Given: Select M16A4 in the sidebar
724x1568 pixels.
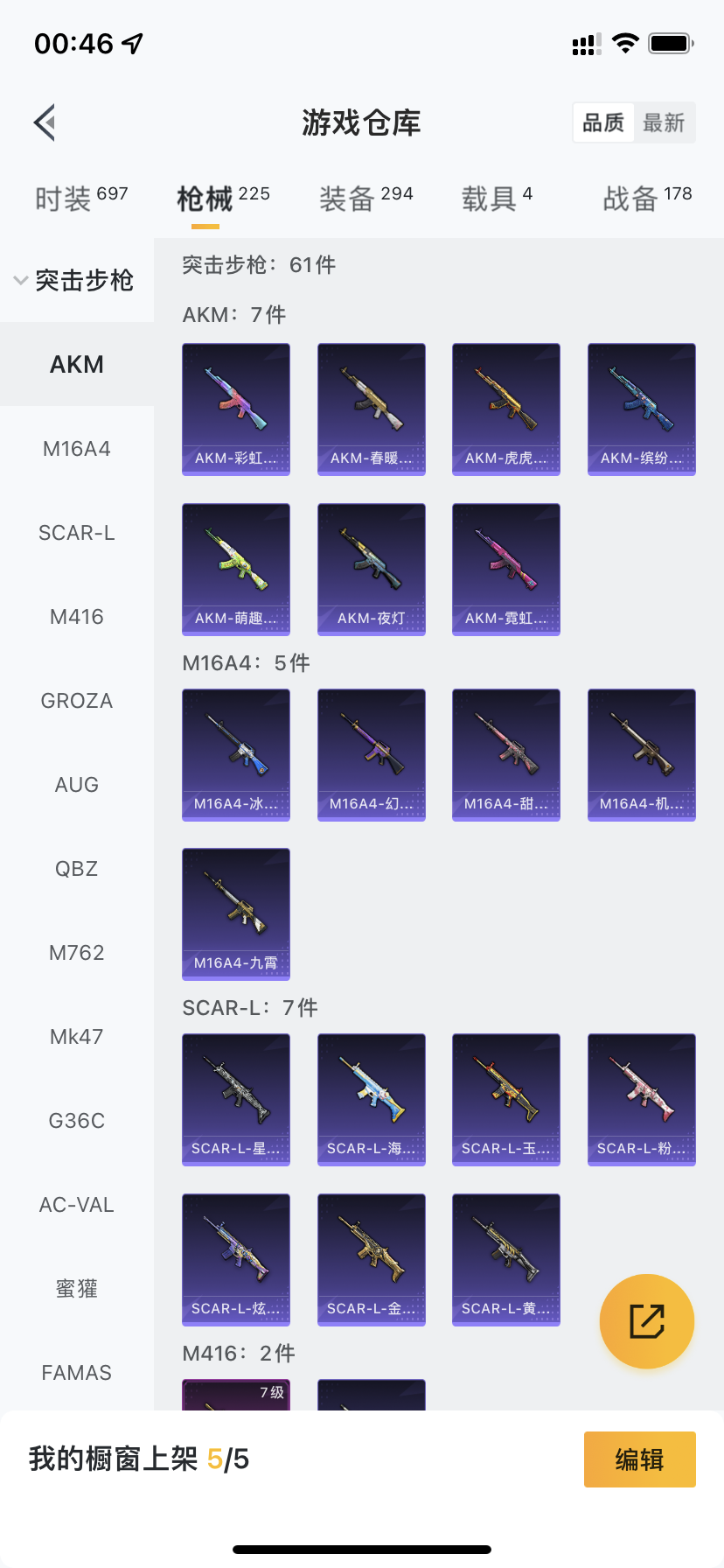Looking at the screenshot, I should point(77,449).
